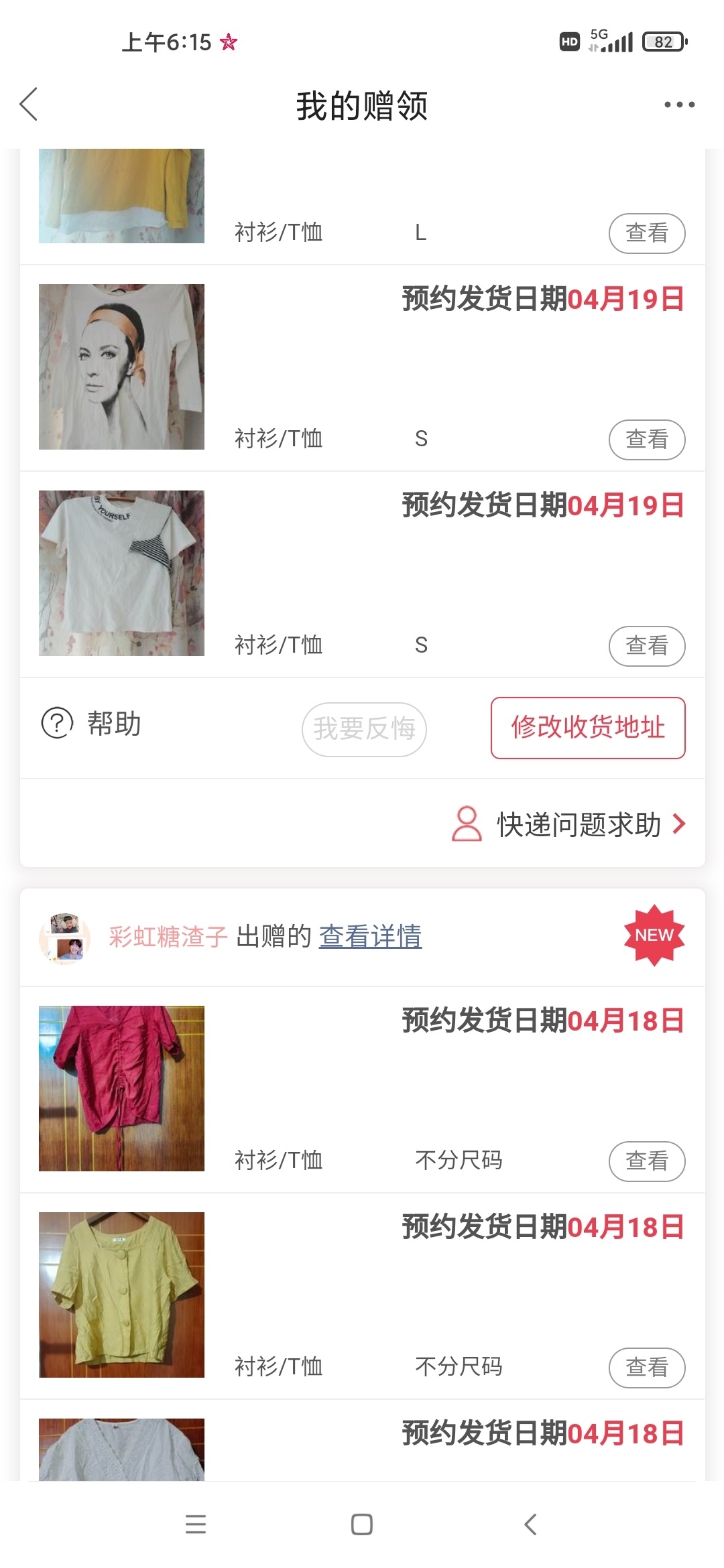Tap 查看 for the YOURSELF white T-shirt
Viewport: 724px width, 1568px height.
(x=646, y=646)
